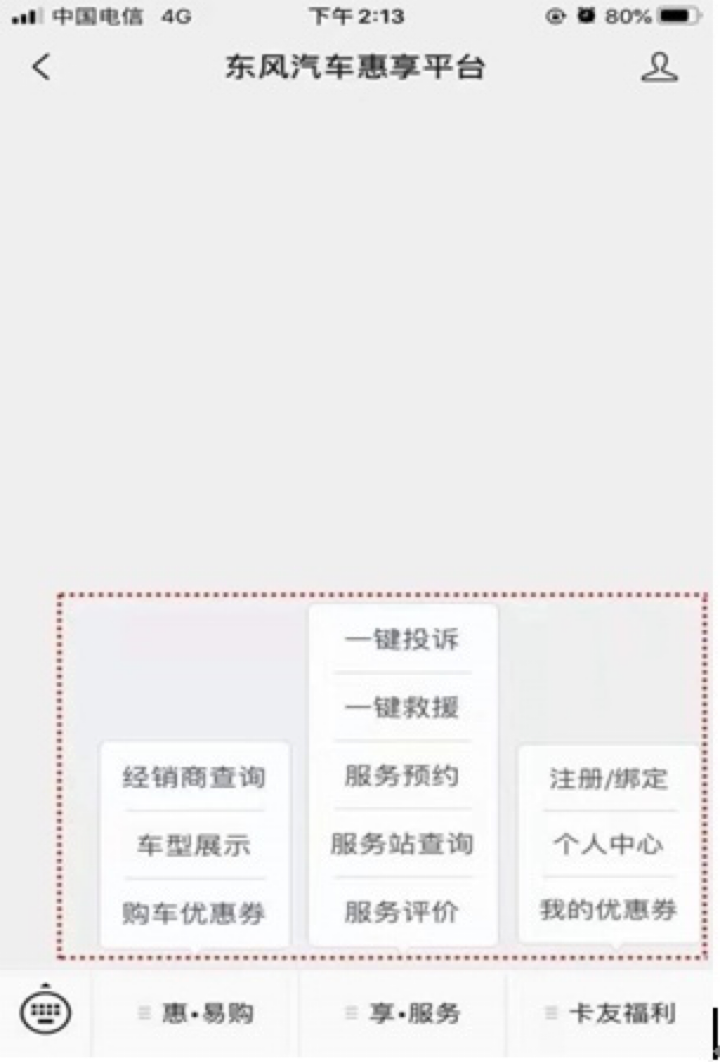Open the 惠·易购 bottom menu
The width and height of the screenshot is (720, 1062).
click(x=196, y=1013)
